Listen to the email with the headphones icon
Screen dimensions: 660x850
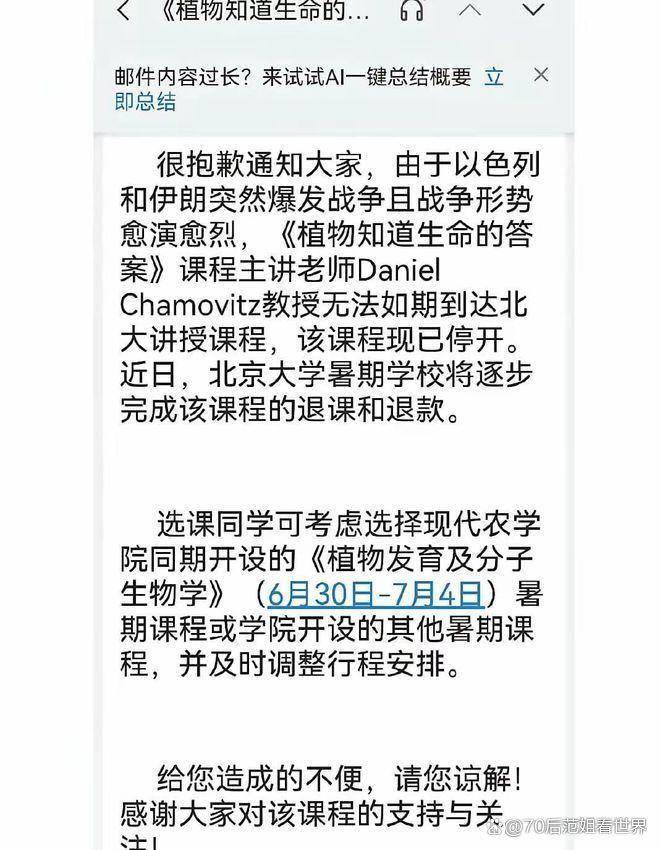(x=411, y=11)
